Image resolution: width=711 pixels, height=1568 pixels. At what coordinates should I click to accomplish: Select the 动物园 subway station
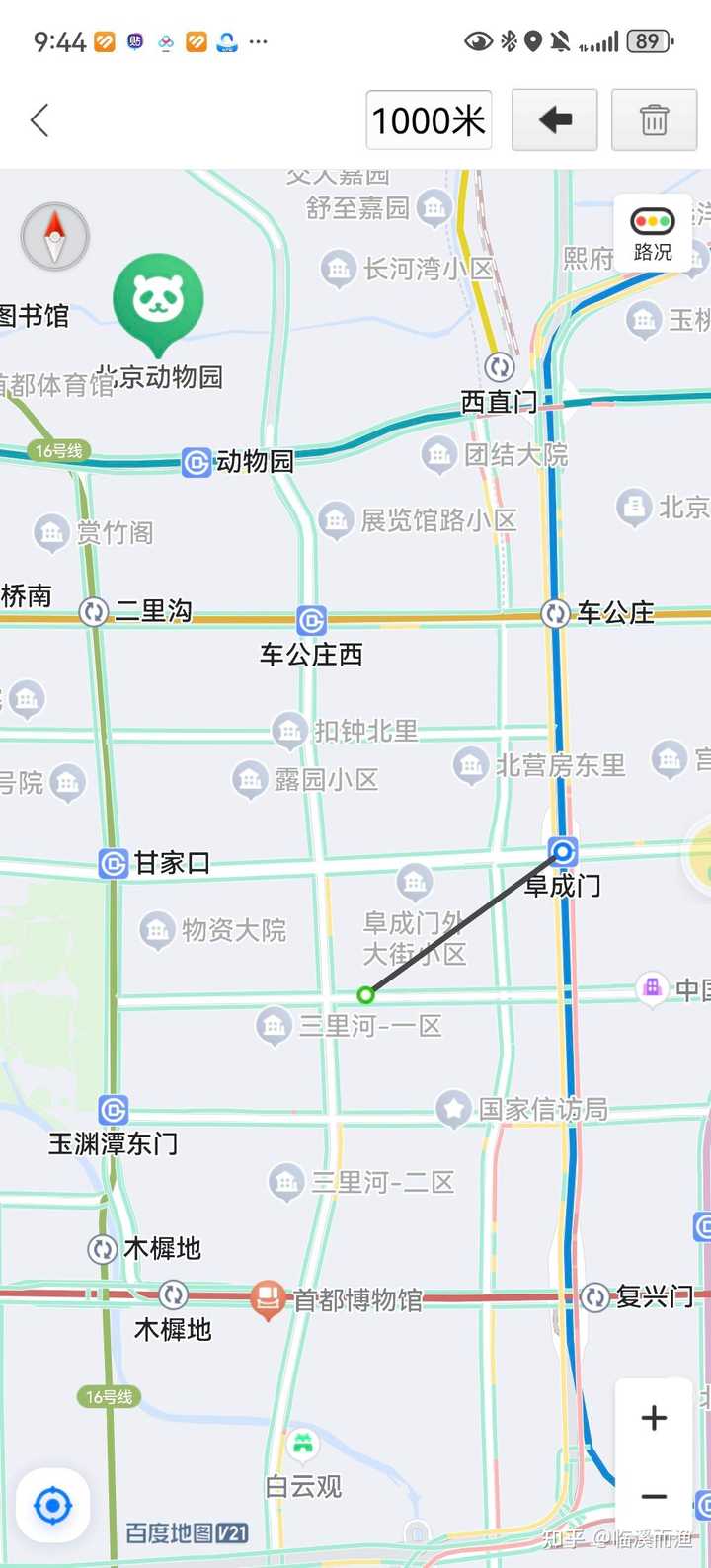(197, 461)
